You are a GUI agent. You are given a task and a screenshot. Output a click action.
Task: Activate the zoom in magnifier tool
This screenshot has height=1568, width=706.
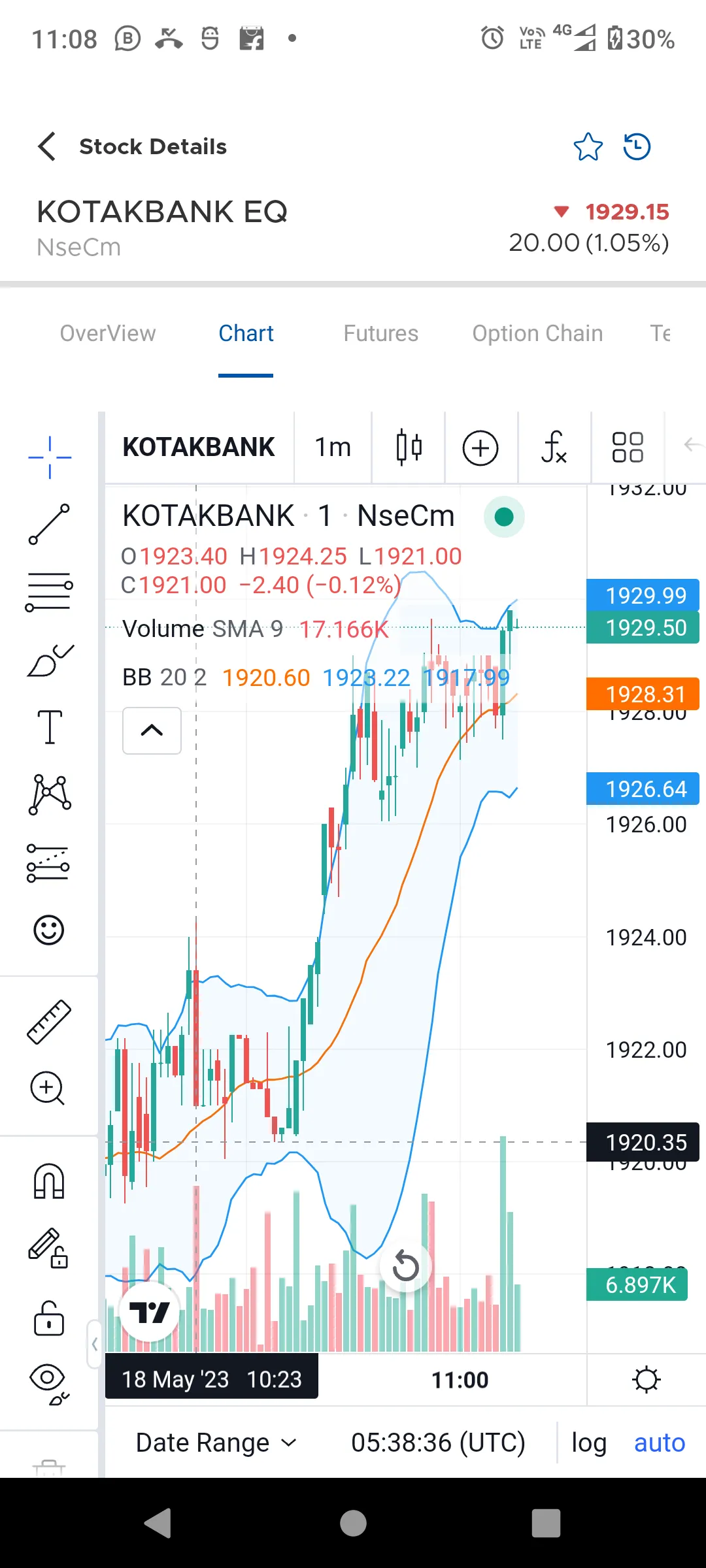tap(48, 1088)
